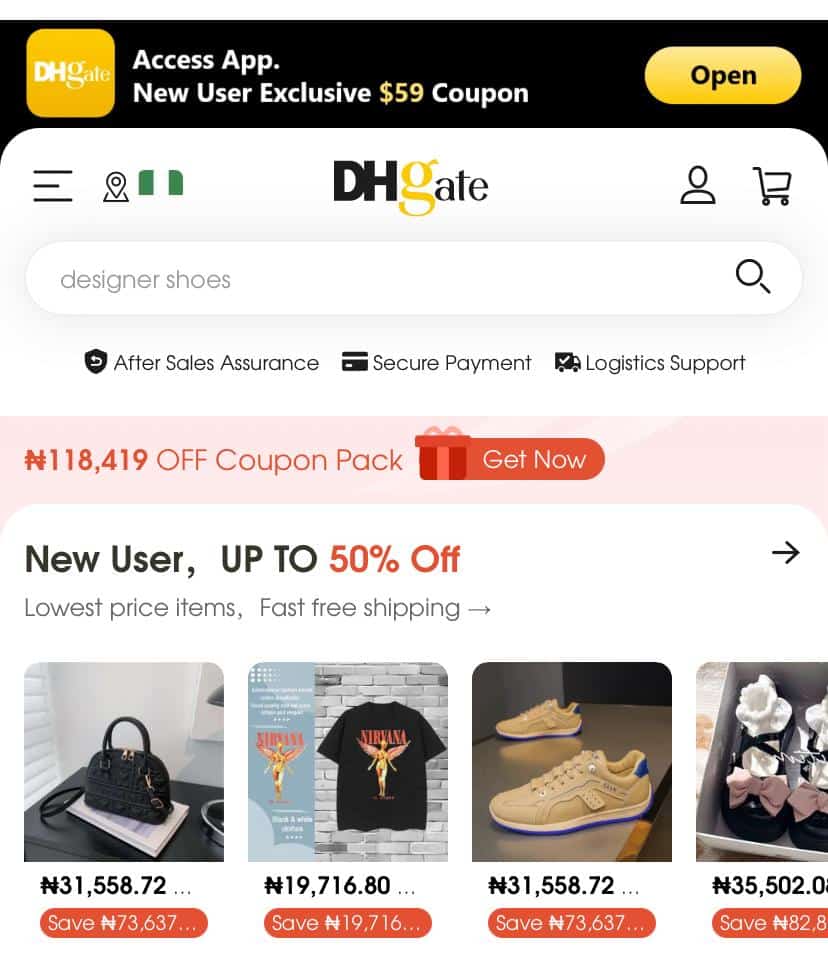828x969 pixels.
Task: Open the tan sneakers product
Action: point(572,761)
